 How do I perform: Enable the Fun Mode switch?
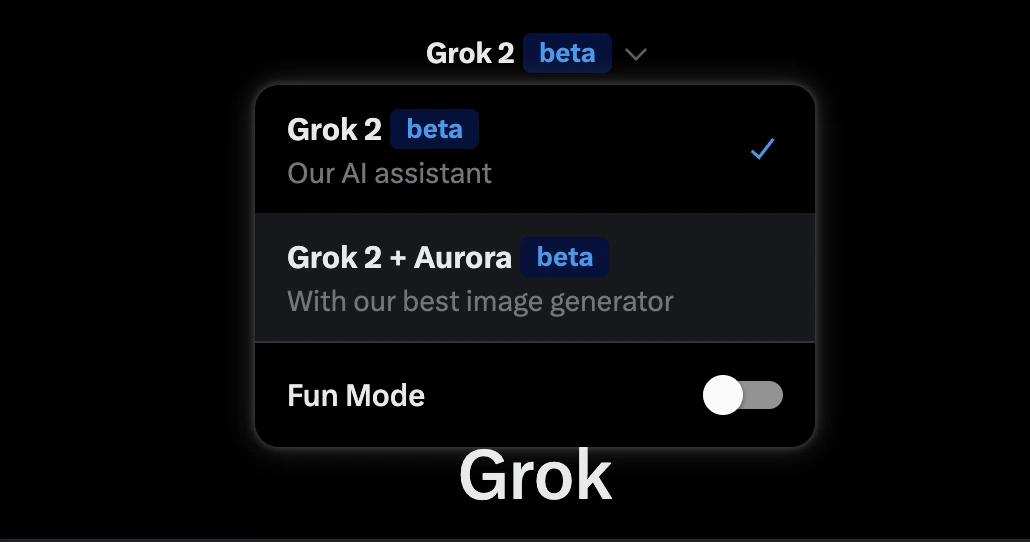pyautogui.click(x=742, y=396)
